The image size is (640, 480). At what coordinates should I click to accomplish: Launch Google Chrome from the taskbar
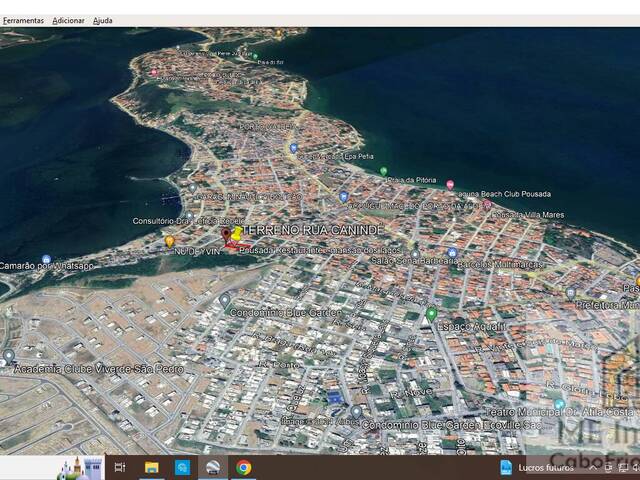pos(243,467)
